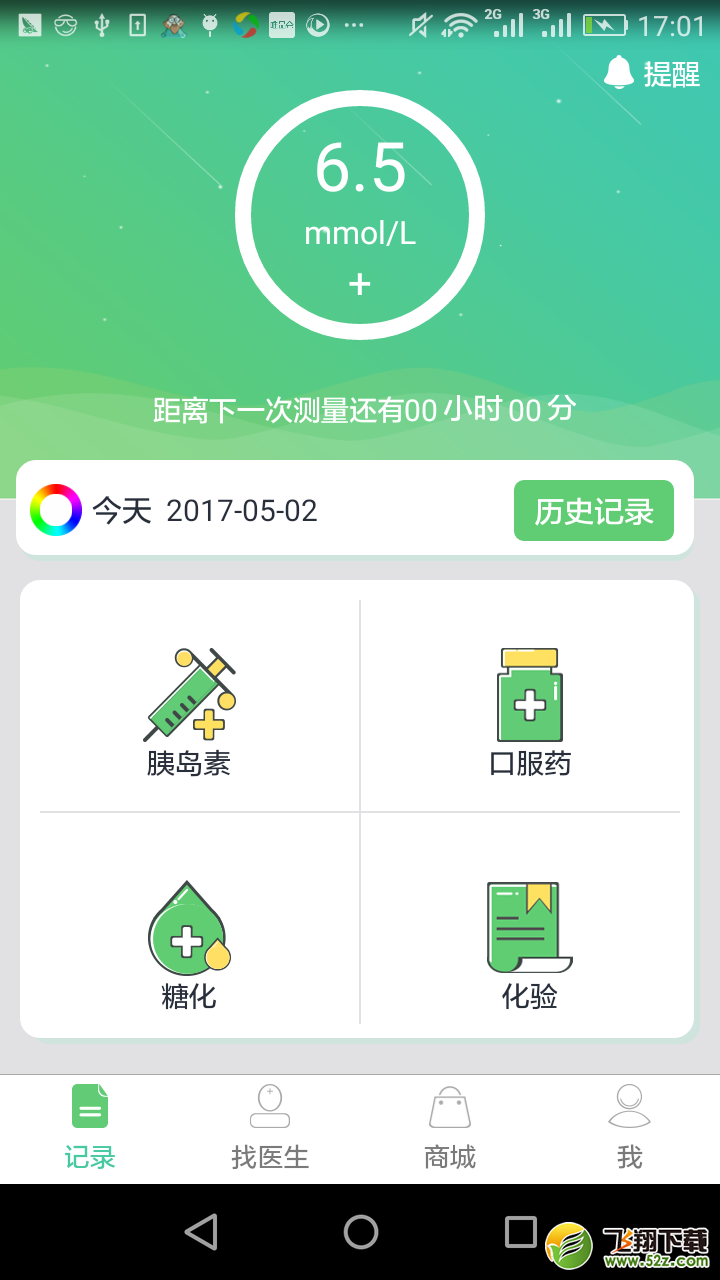This screenshot has width=720, height=1280.
Task: Go back with the system back button
Action: [201, 1232]
